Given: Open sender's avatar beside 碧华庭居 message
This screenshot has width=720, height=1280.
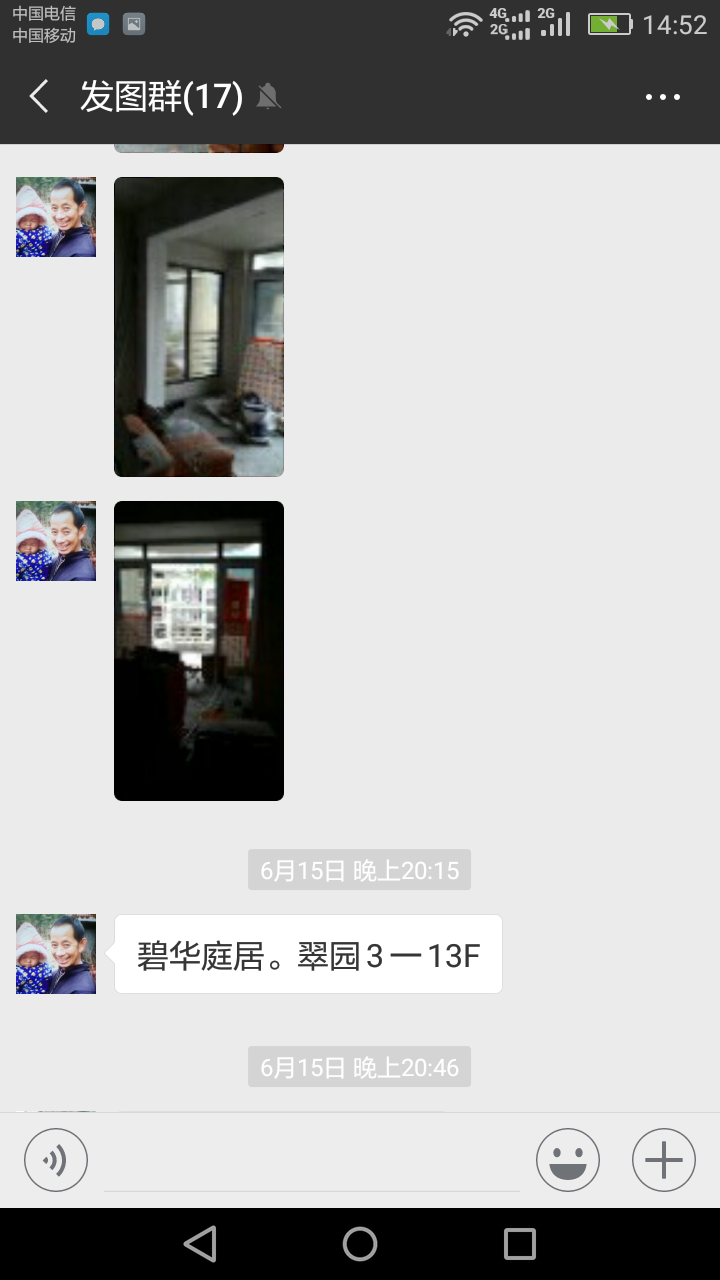Looking at the screenshot, I should [56, 954].
